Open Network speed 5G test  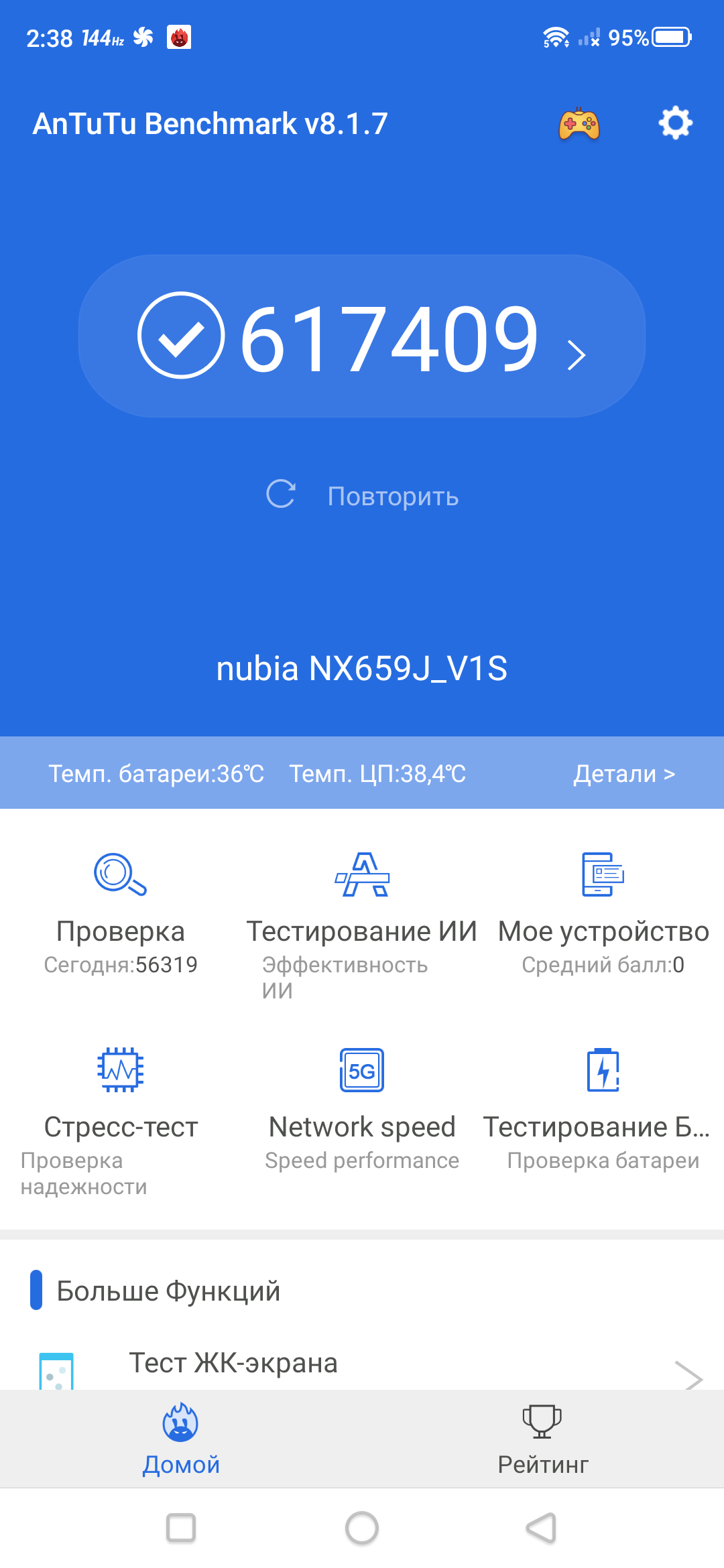point(362,1106)
